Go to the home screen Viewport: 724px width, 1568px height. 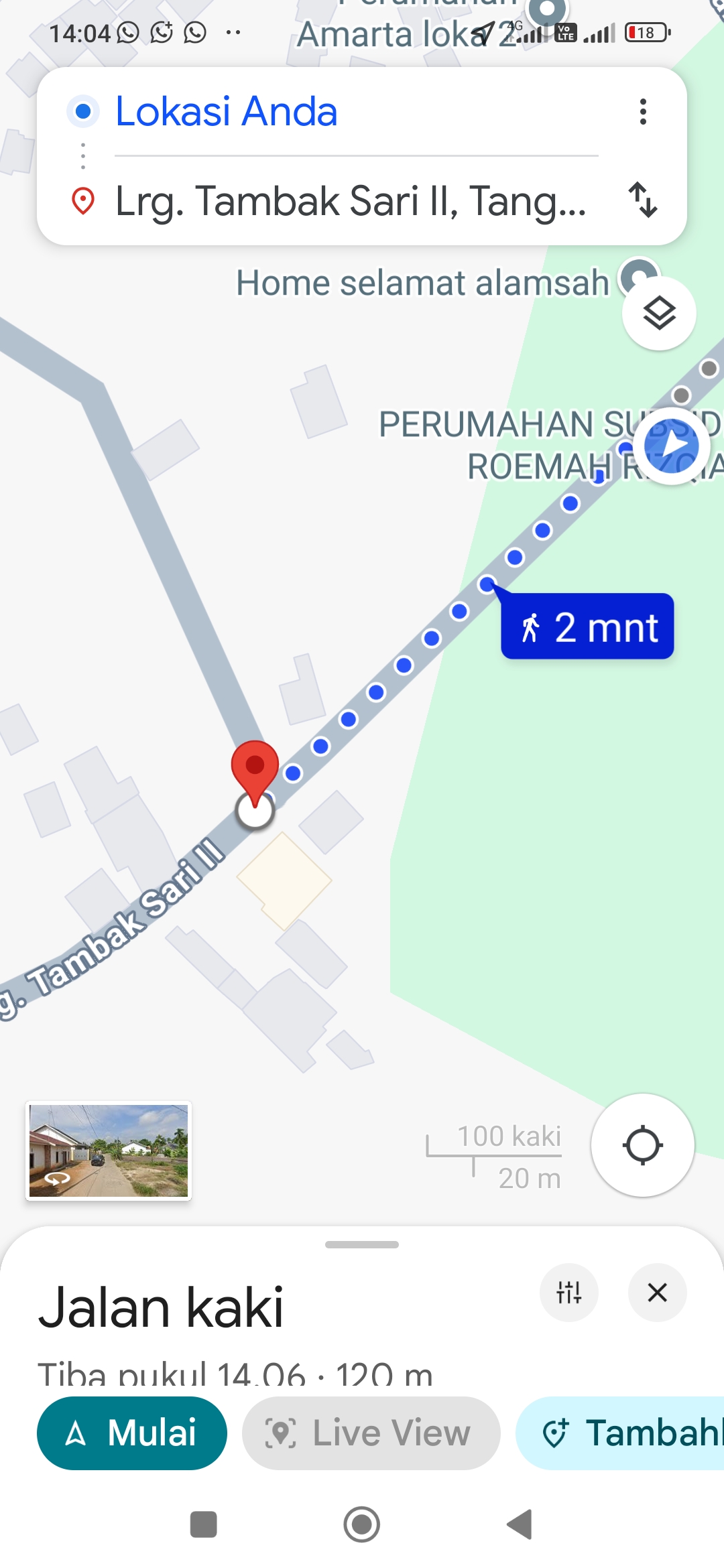(x=362, y=1524)
